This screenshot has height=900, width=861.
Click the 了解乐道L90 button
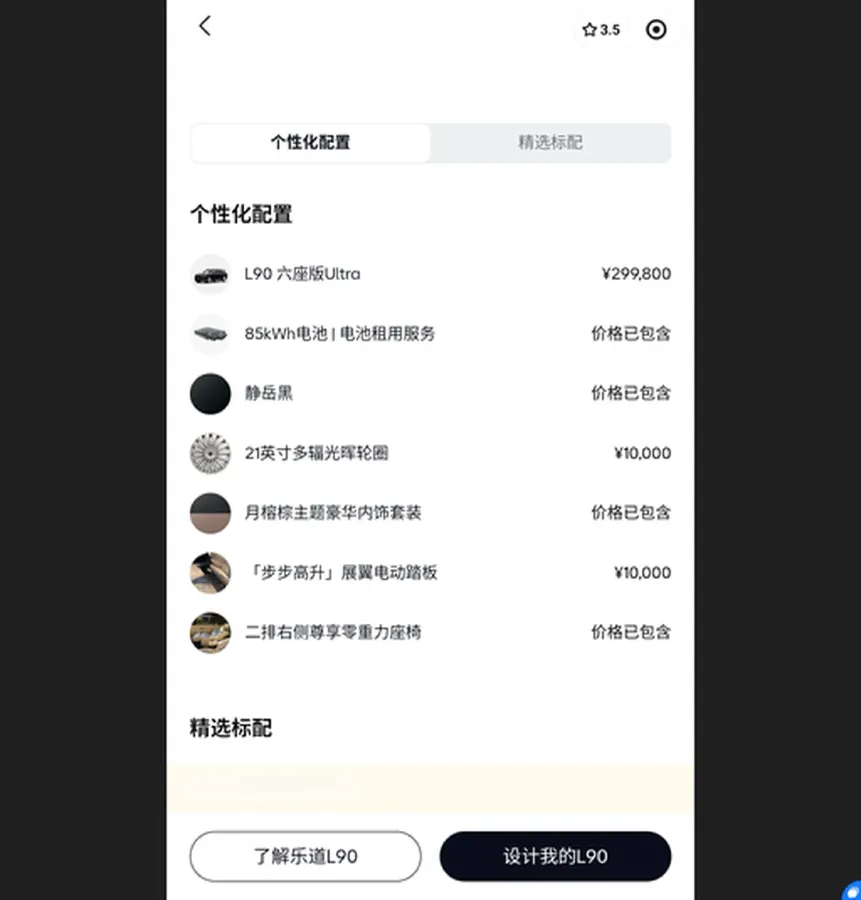tap(305, 856)
